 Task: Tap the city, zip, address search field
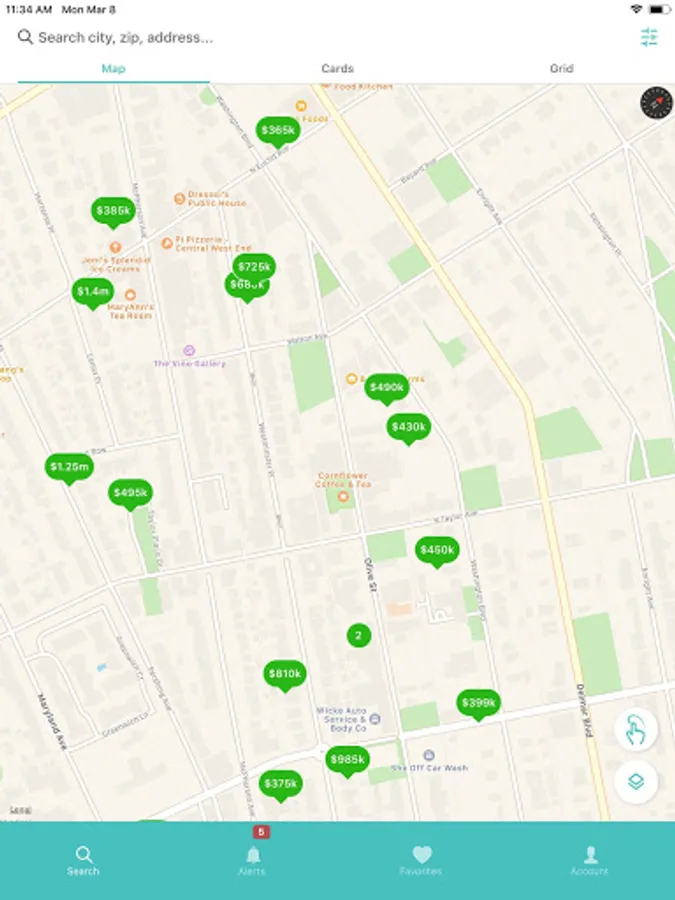[321, 37]
